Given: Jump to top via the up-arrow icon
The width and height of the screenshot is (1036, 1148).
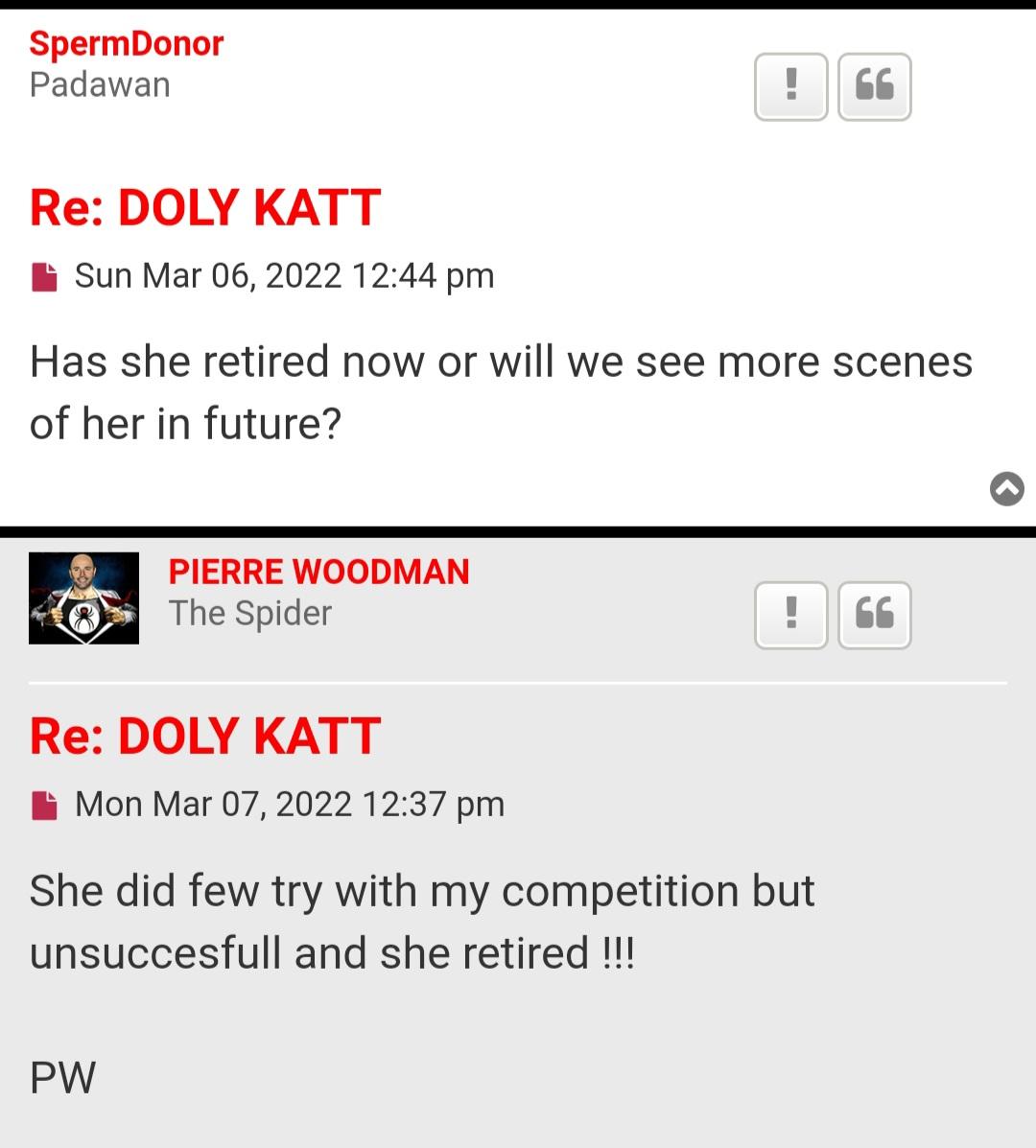Looking at the screenshot, I should [x=1006, y=489].
